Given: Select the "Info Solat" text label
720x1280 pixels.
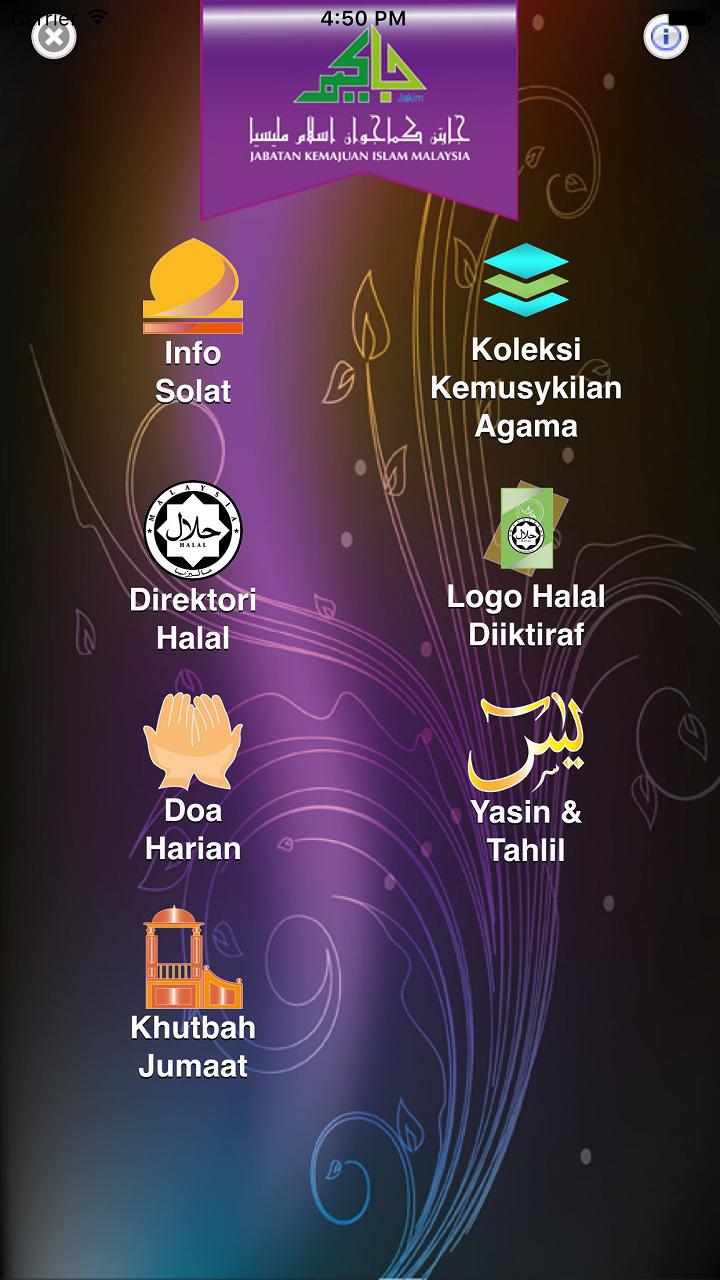Looking at the screenshot, I should (193, 372).
